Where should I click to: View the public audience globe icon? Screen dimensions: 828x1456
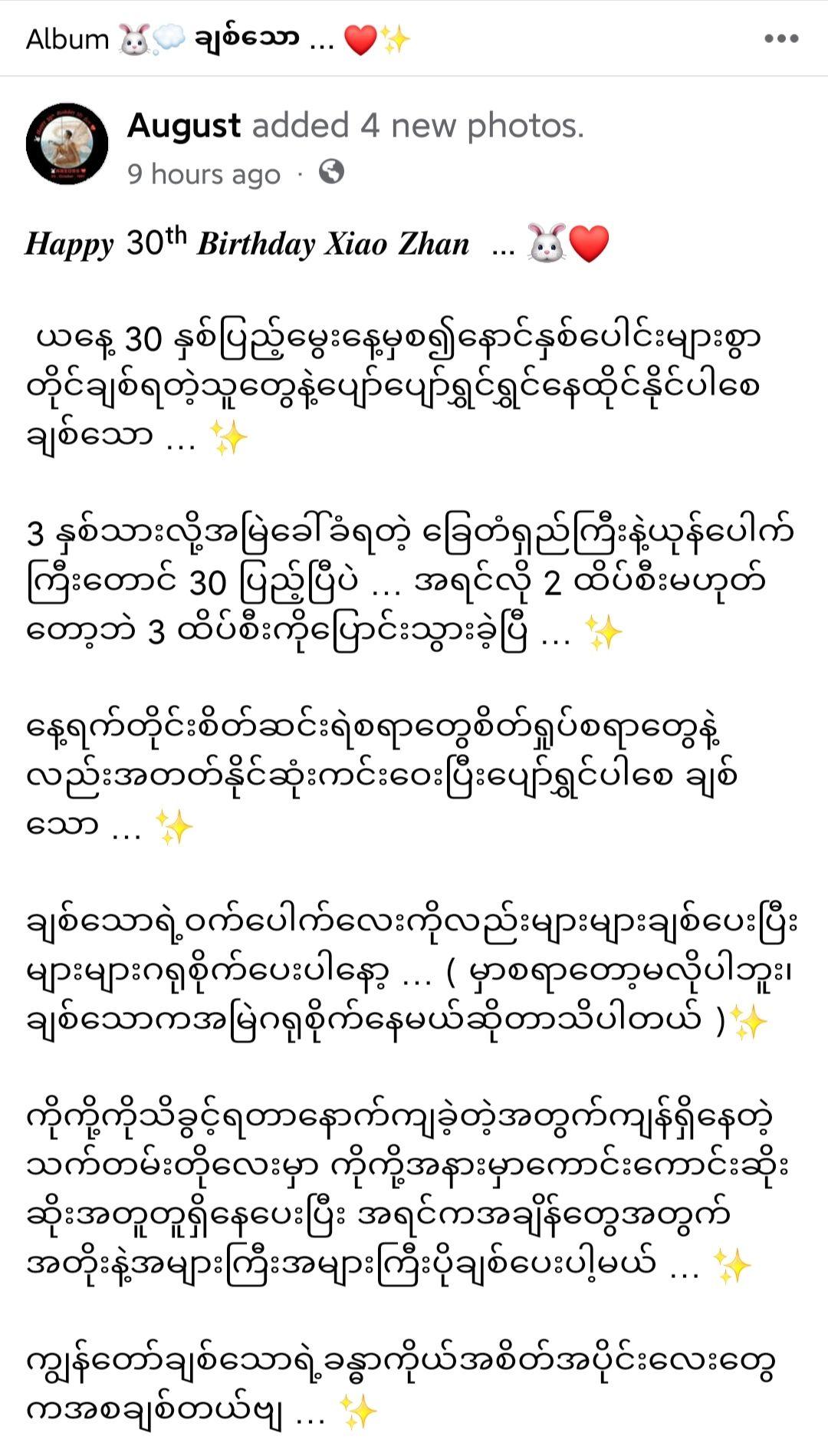331,172
